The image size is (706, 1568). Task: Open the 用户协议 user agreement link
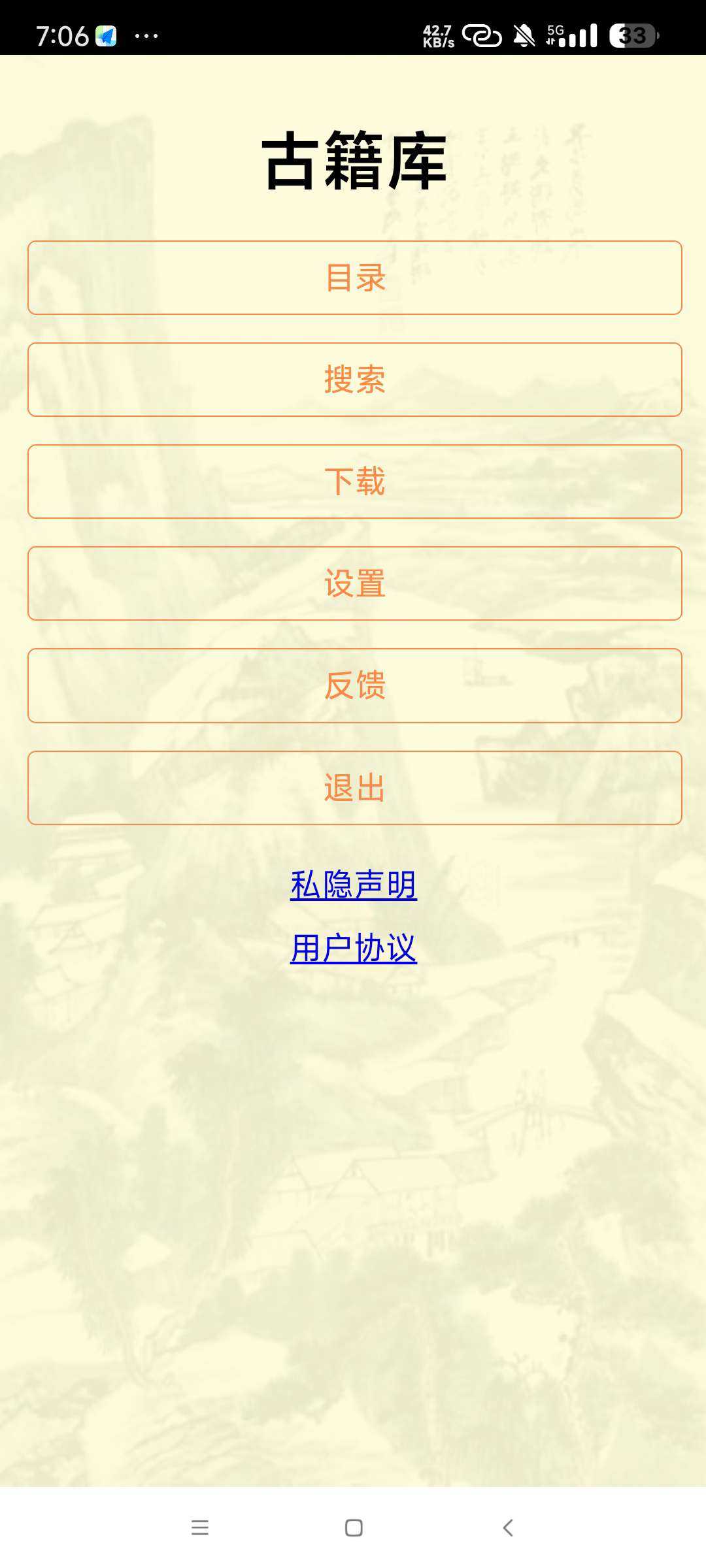354,948
